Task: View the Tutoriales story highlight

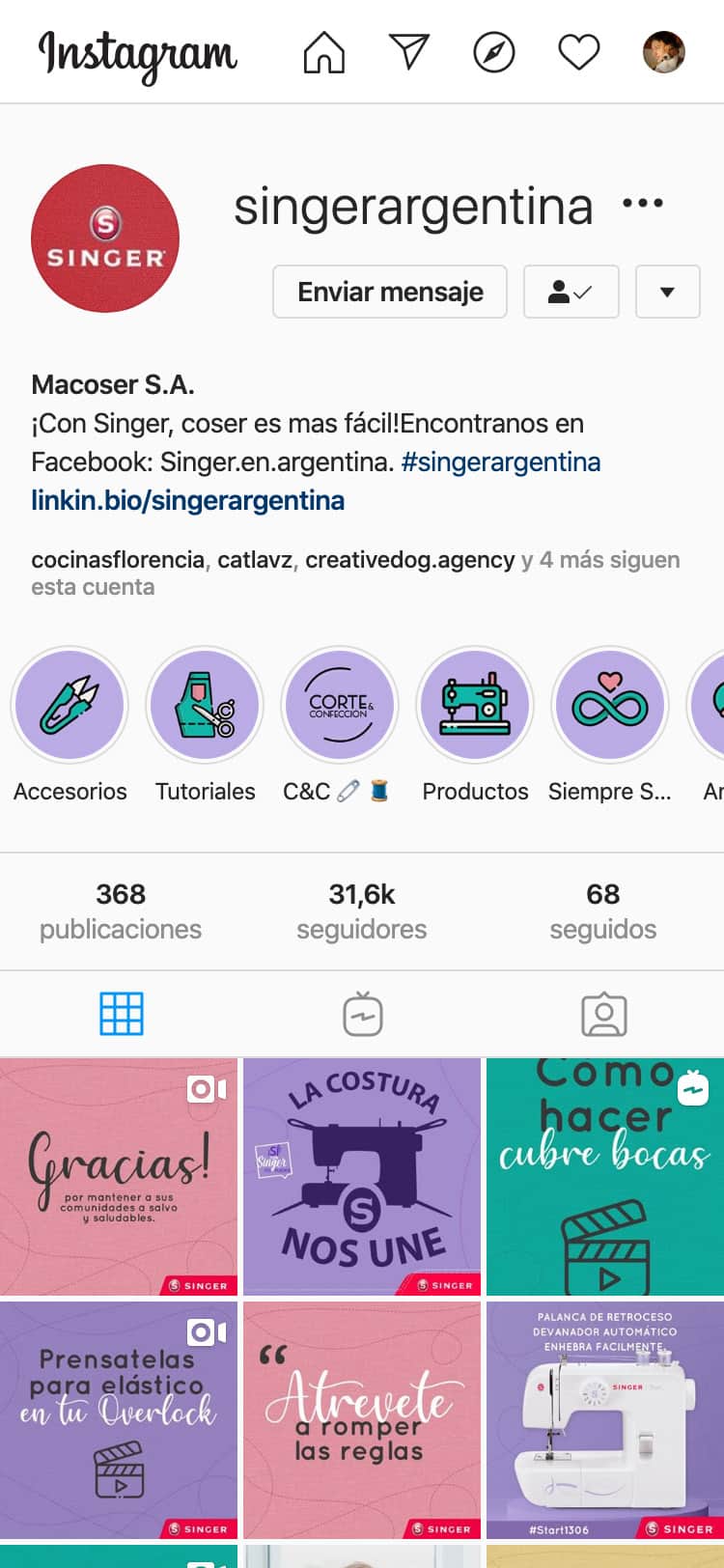Action: [205, 706]
